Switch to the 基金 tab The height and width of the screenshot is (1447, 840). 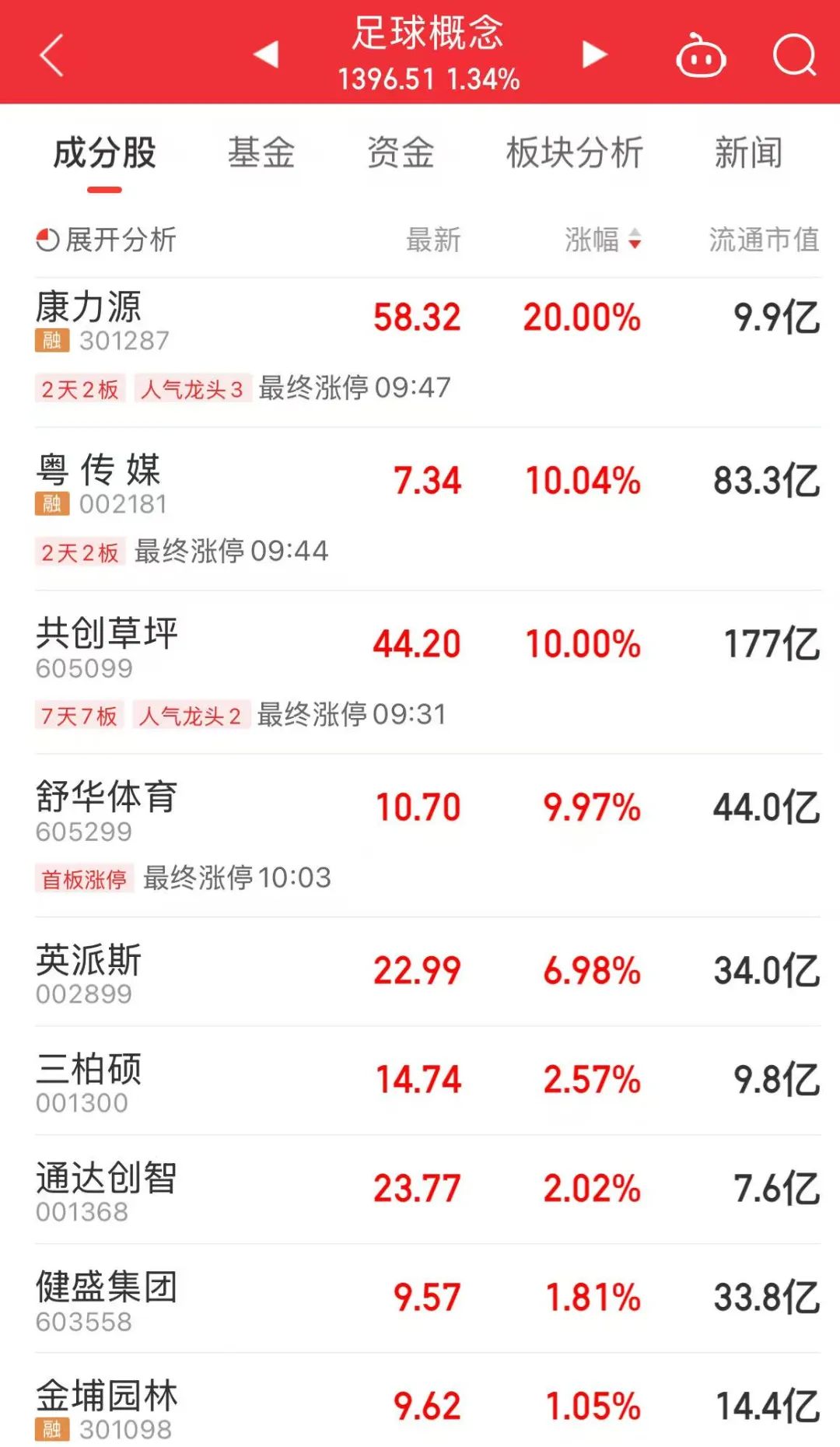(261, 152)
